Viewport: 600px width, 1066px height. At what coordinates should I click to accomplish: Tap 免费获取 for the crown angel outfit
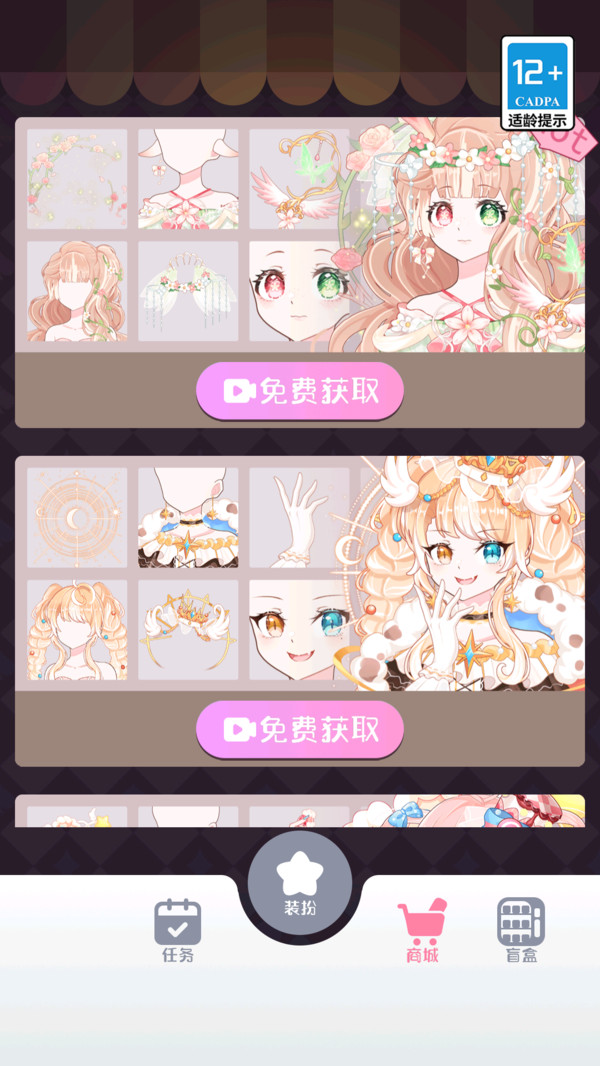pyautogui.click(x=300, y=730)
